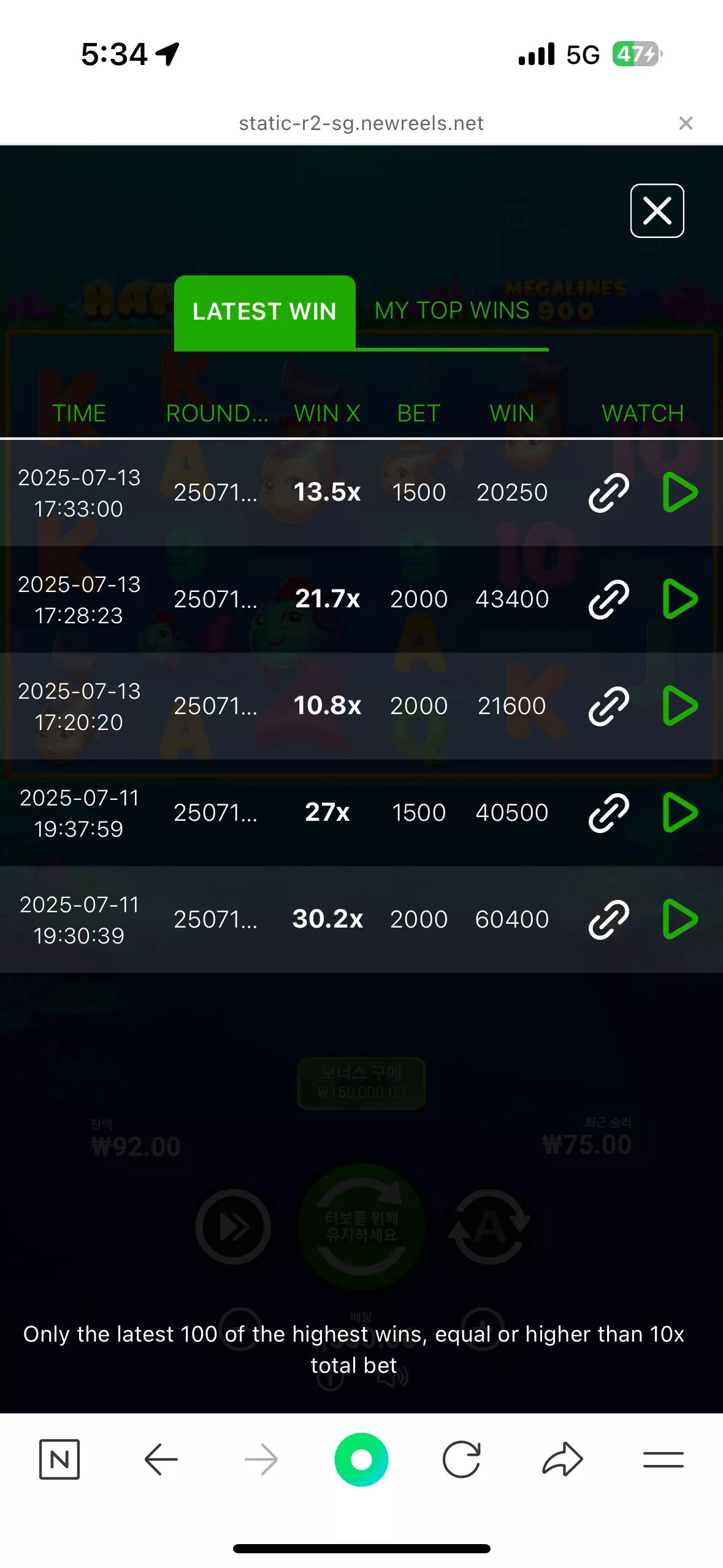Share this page
Image resolution: width=723 pixels, height=1568 pixels.
click(x=562, y=1459)
